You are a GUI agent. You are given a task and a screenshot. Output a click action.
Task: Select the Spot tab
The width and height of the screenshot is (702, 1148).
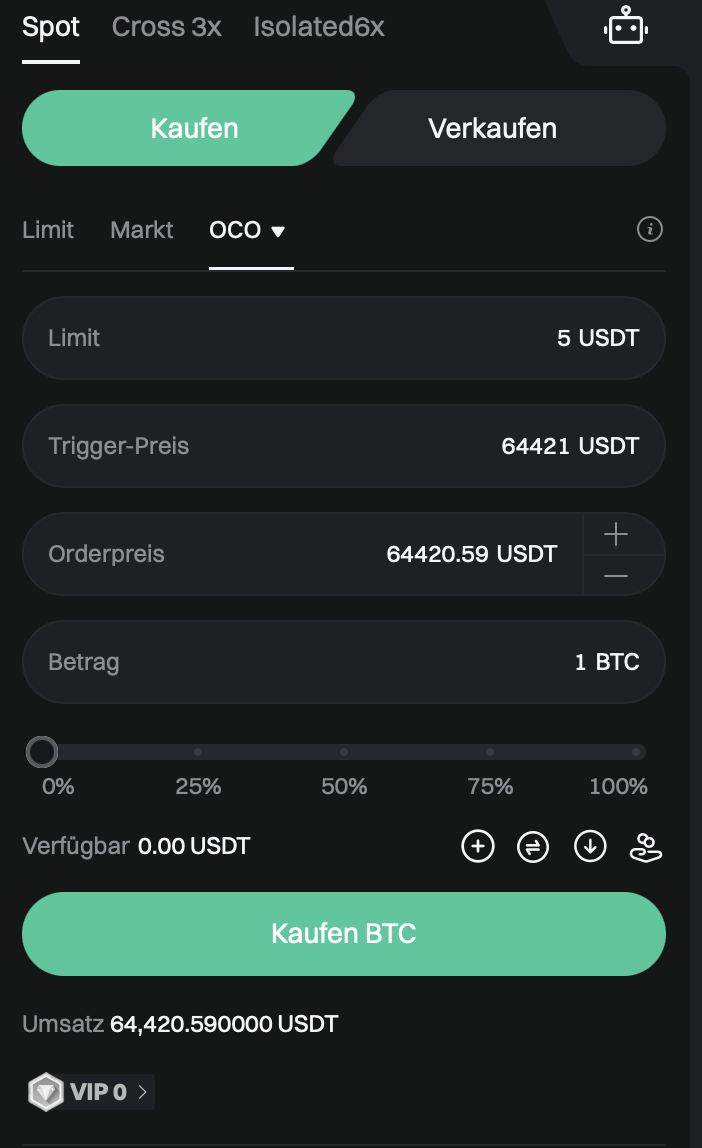coord(51,27)
